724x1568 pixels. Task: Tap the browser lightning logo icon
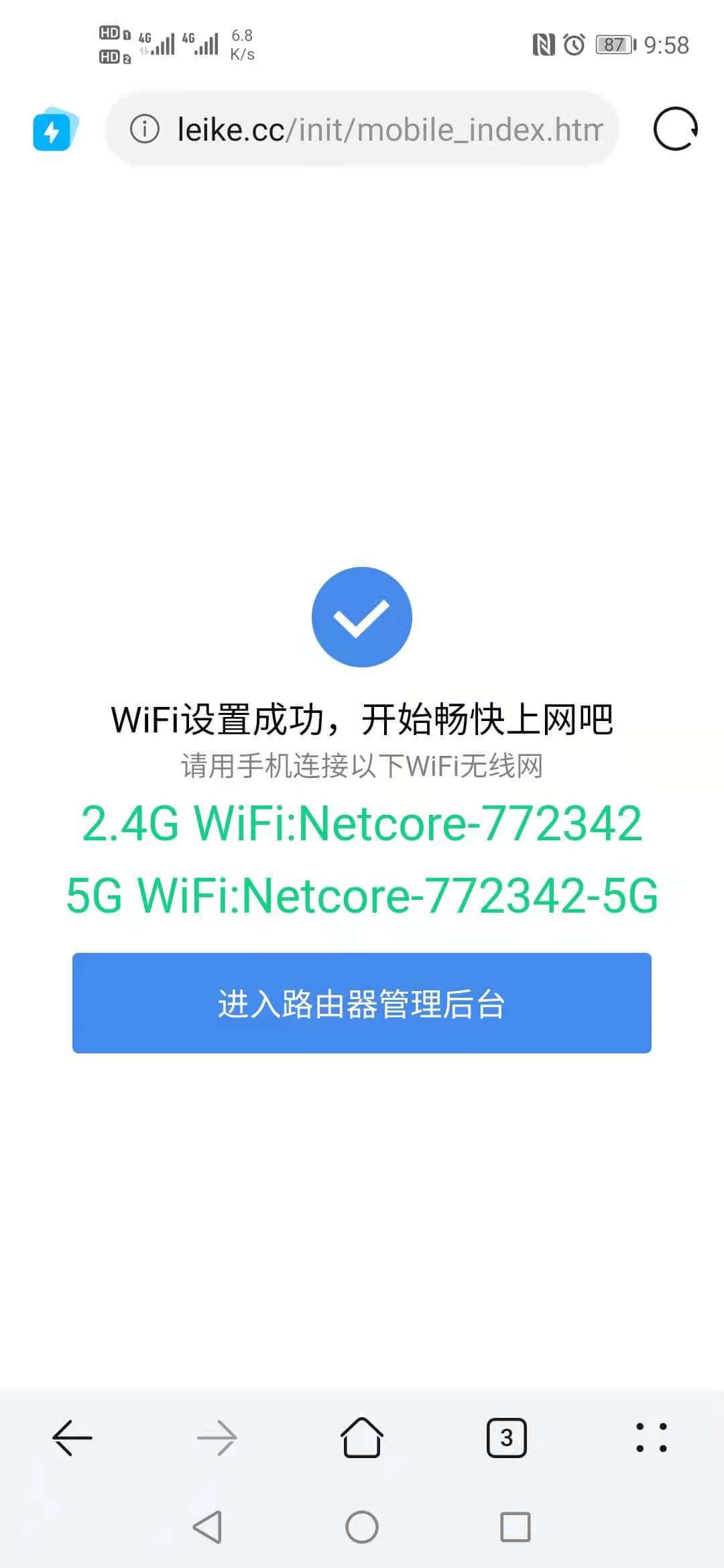click(54, 131)
